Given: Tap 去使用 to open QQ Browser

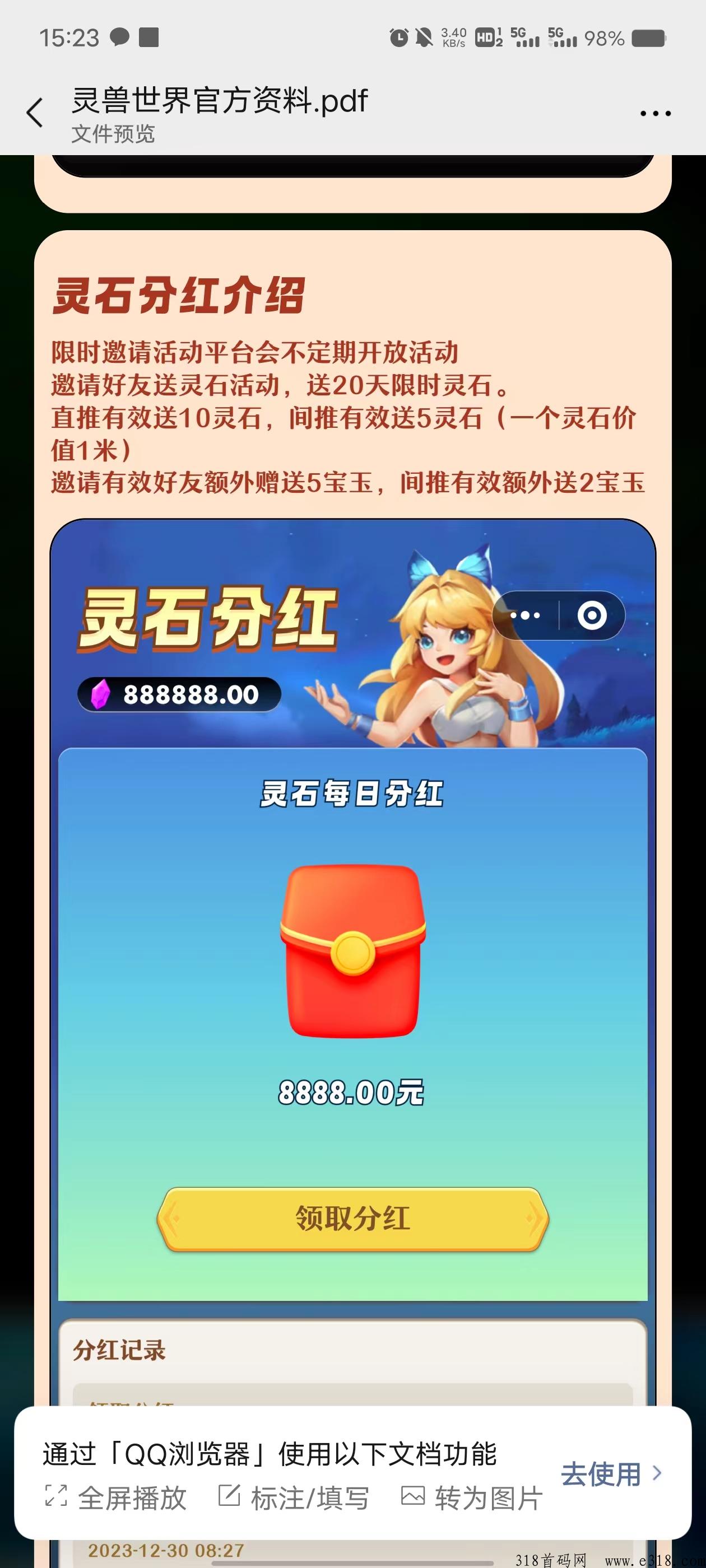Looking at the screenshot, I should pos(611,1474).
